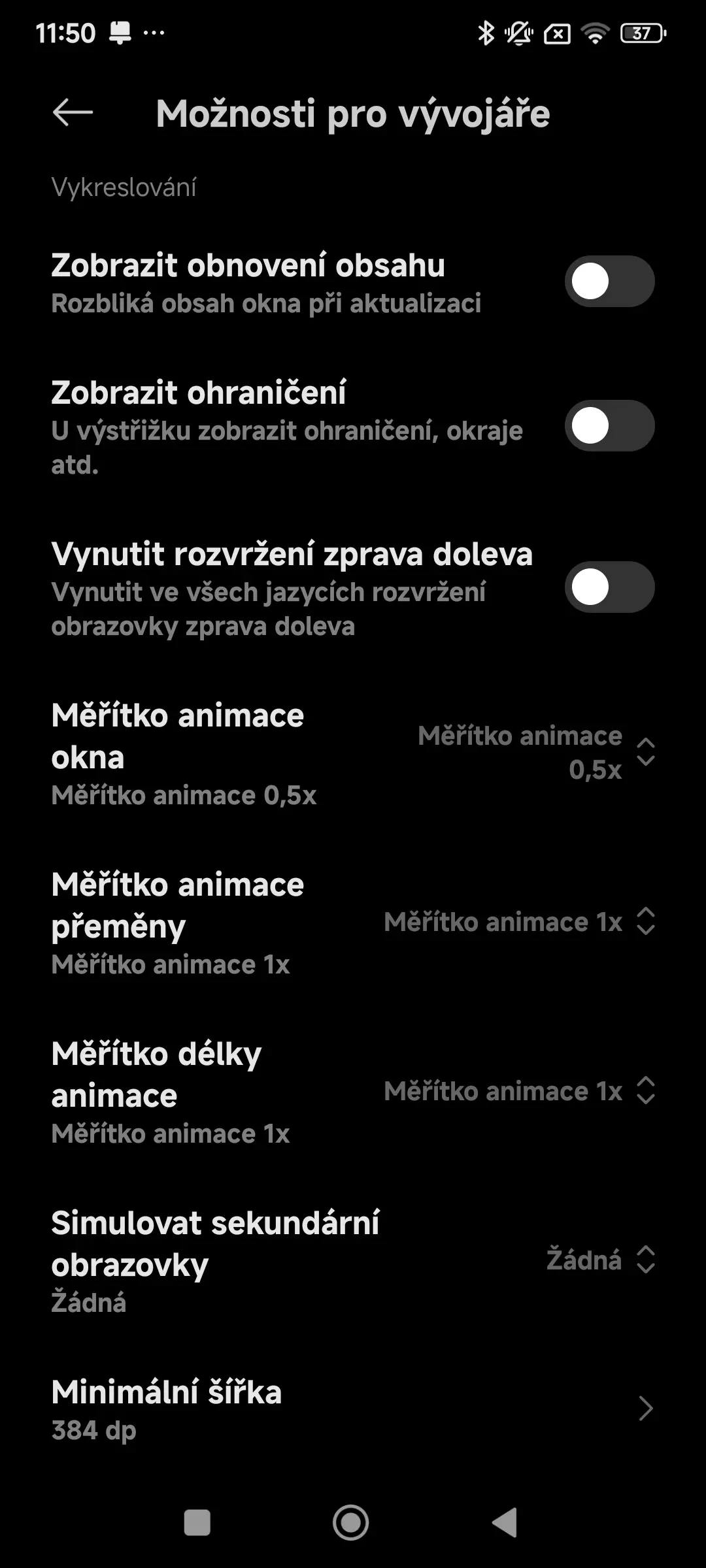Open recent apps from navigation bar

point(197,1523)
